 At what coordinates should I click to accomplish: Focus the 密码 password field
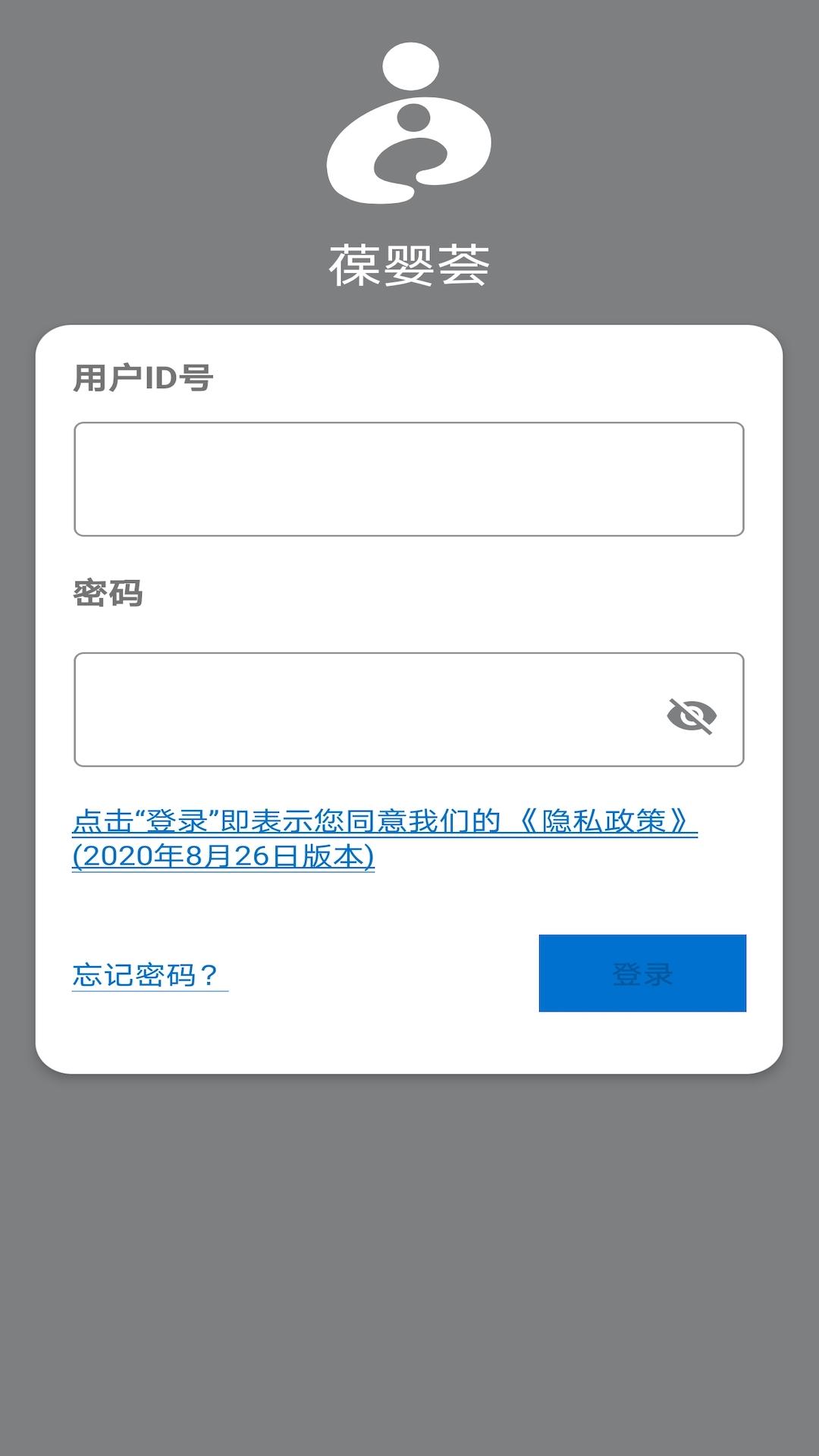point(364,710)
